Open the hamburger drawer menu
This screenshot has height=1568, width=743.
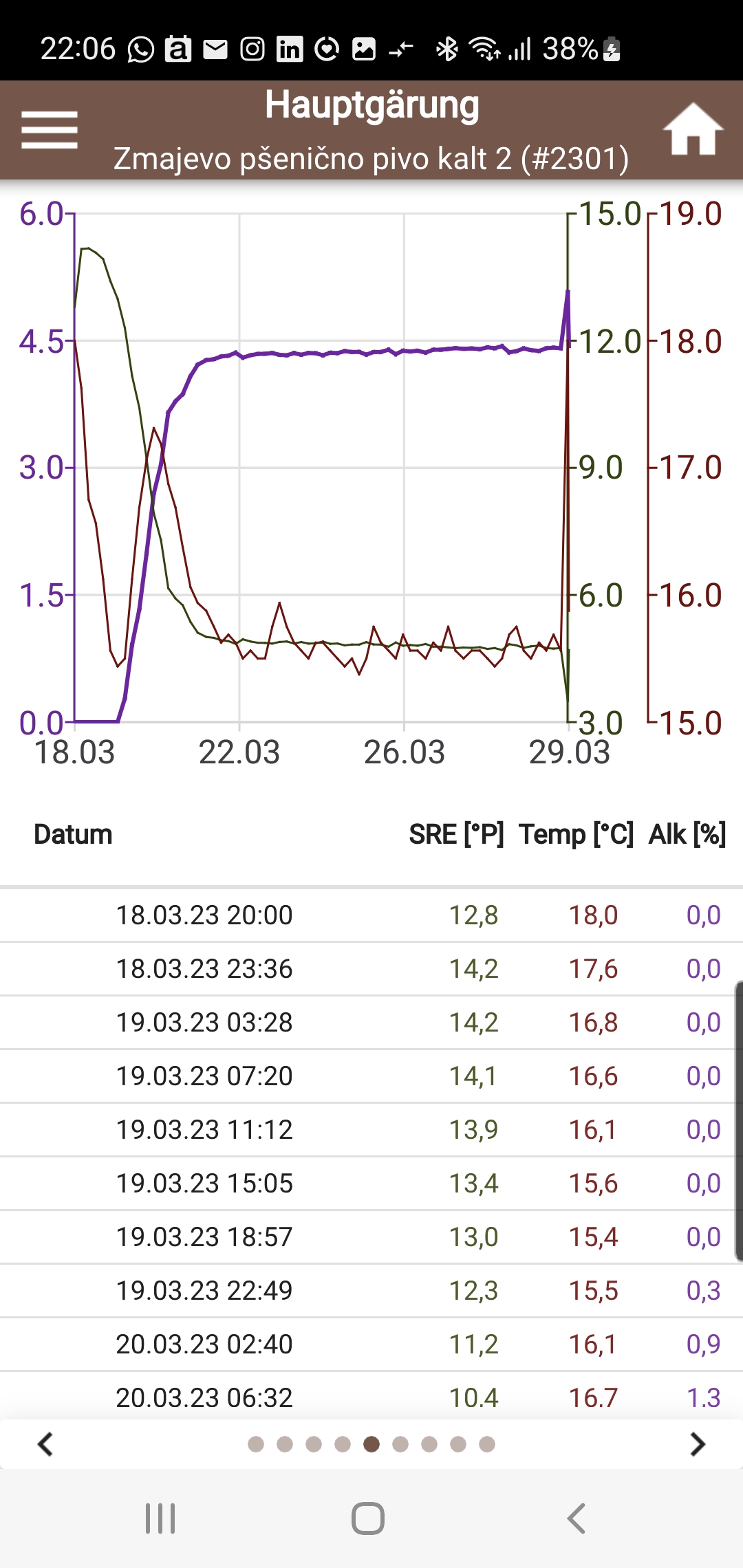(49, 130)
